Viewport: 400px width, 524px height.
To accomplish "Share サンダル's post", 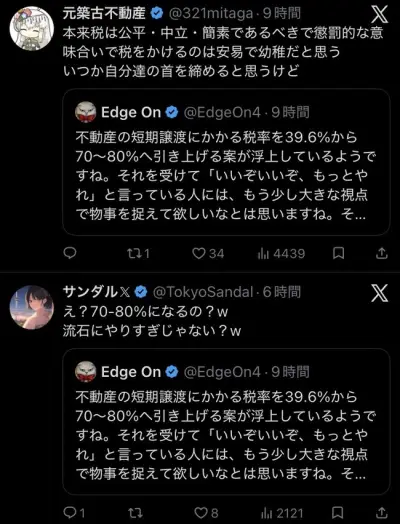I will tap(382, 512).
